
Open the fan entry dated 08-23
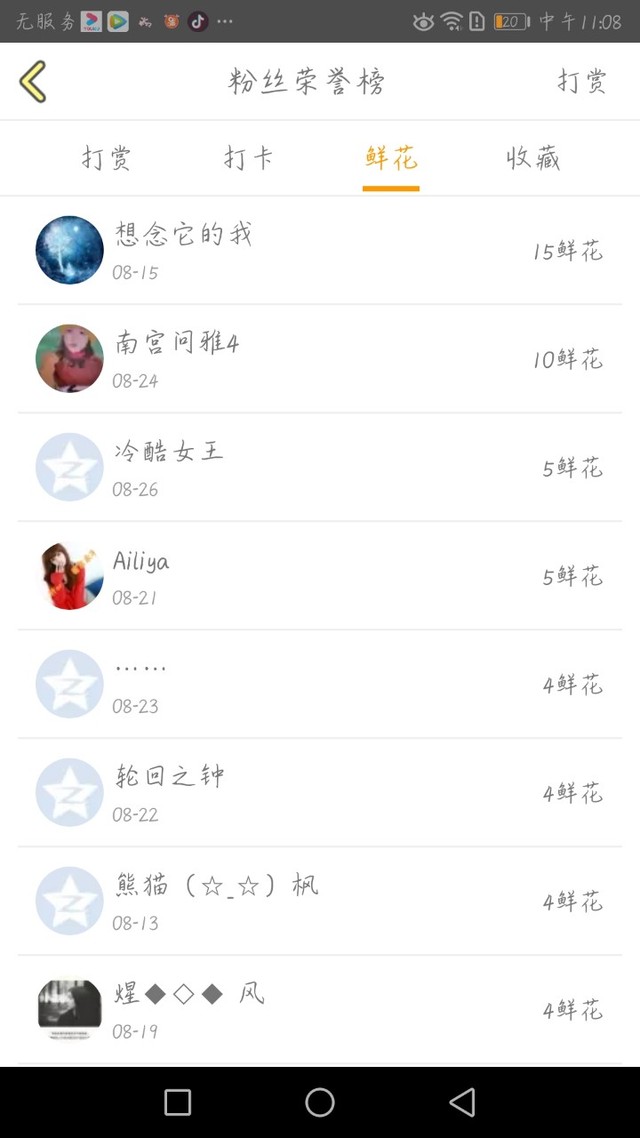[320, 684]
